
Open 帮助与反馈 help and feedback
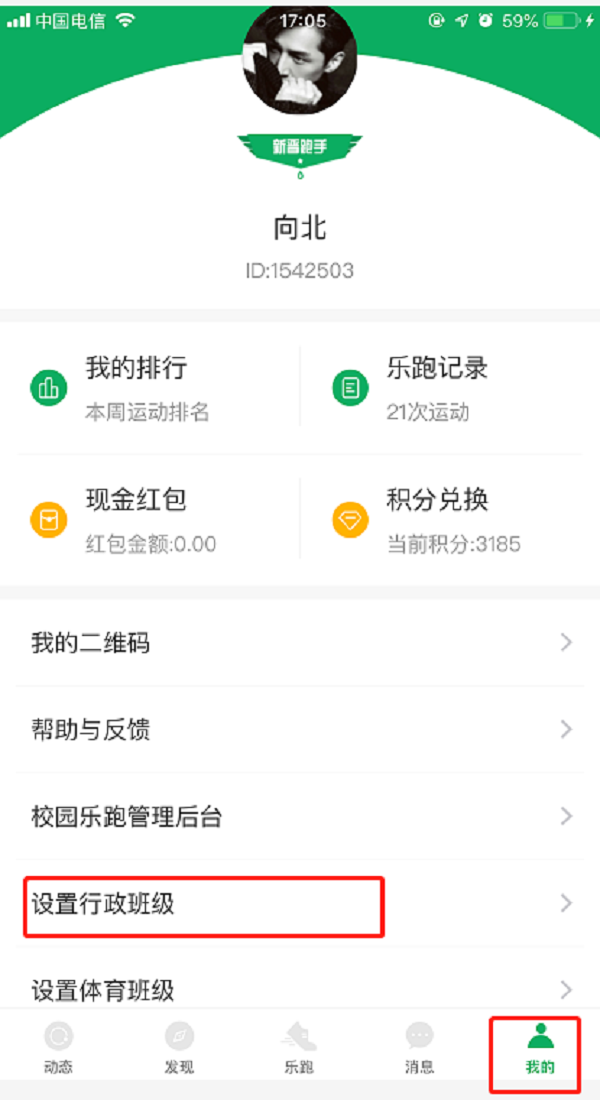300,730
